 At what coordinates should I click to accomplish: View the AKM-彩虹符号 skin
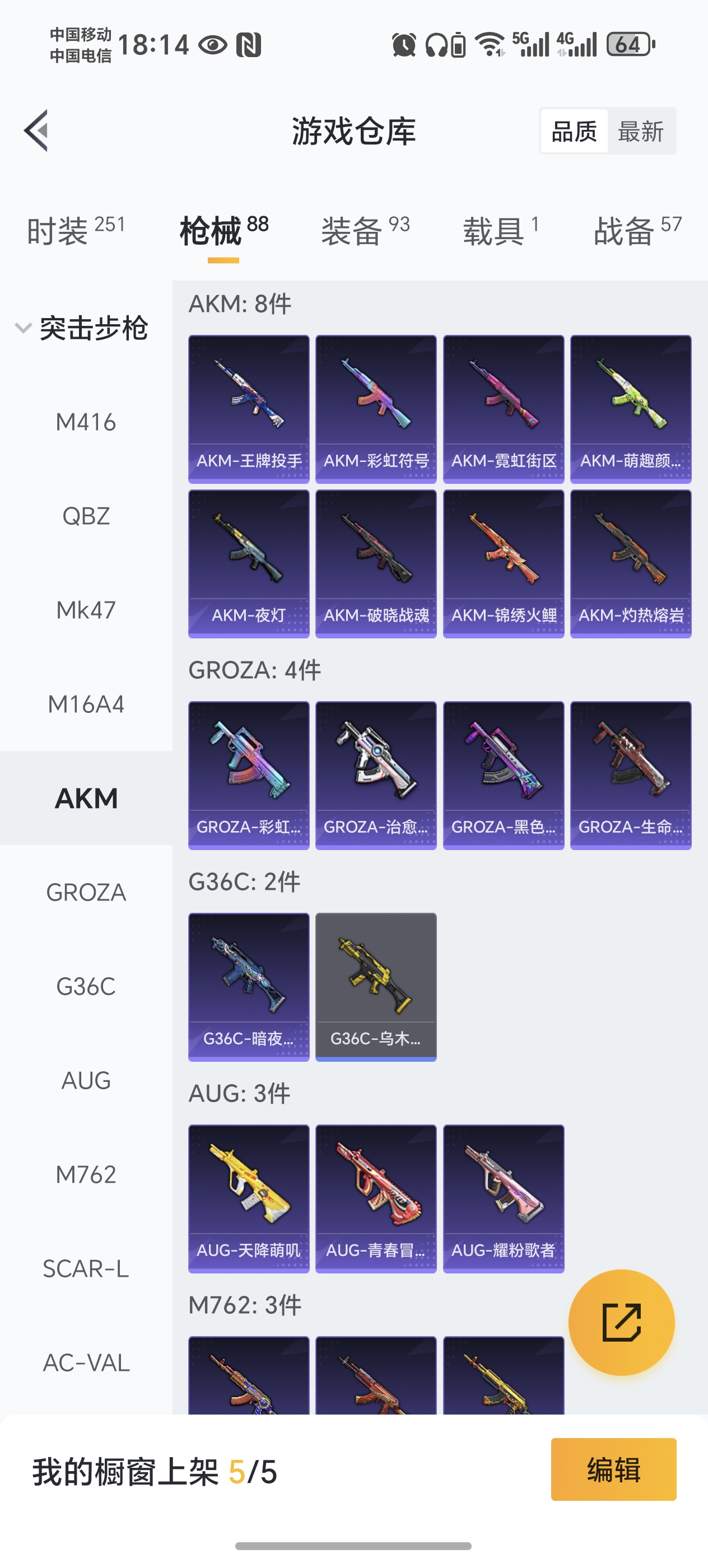(x=376, y=408)
